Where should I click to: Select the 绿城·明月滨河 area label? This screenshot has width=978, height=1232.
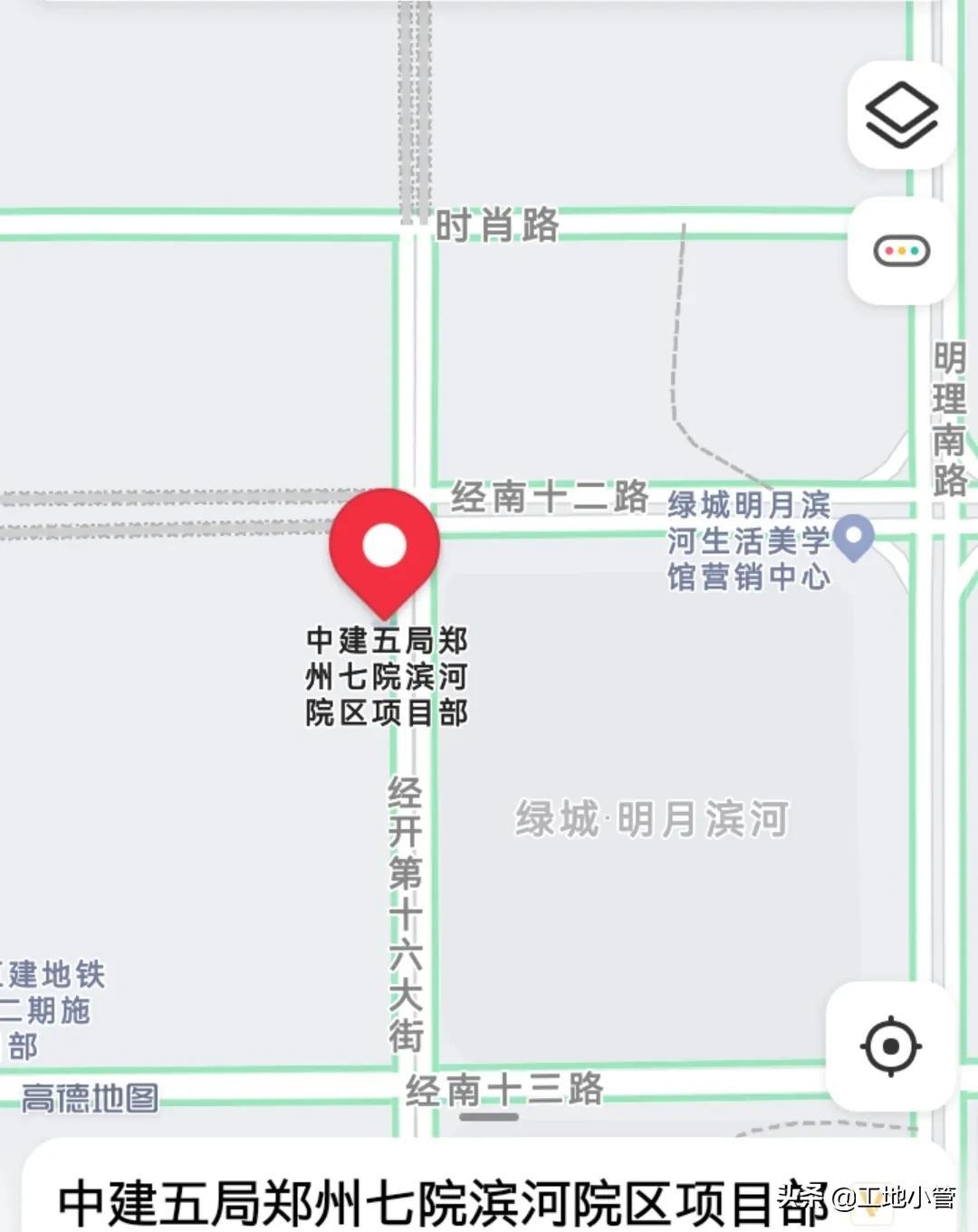pyautogui.click(x=652, y=819)
